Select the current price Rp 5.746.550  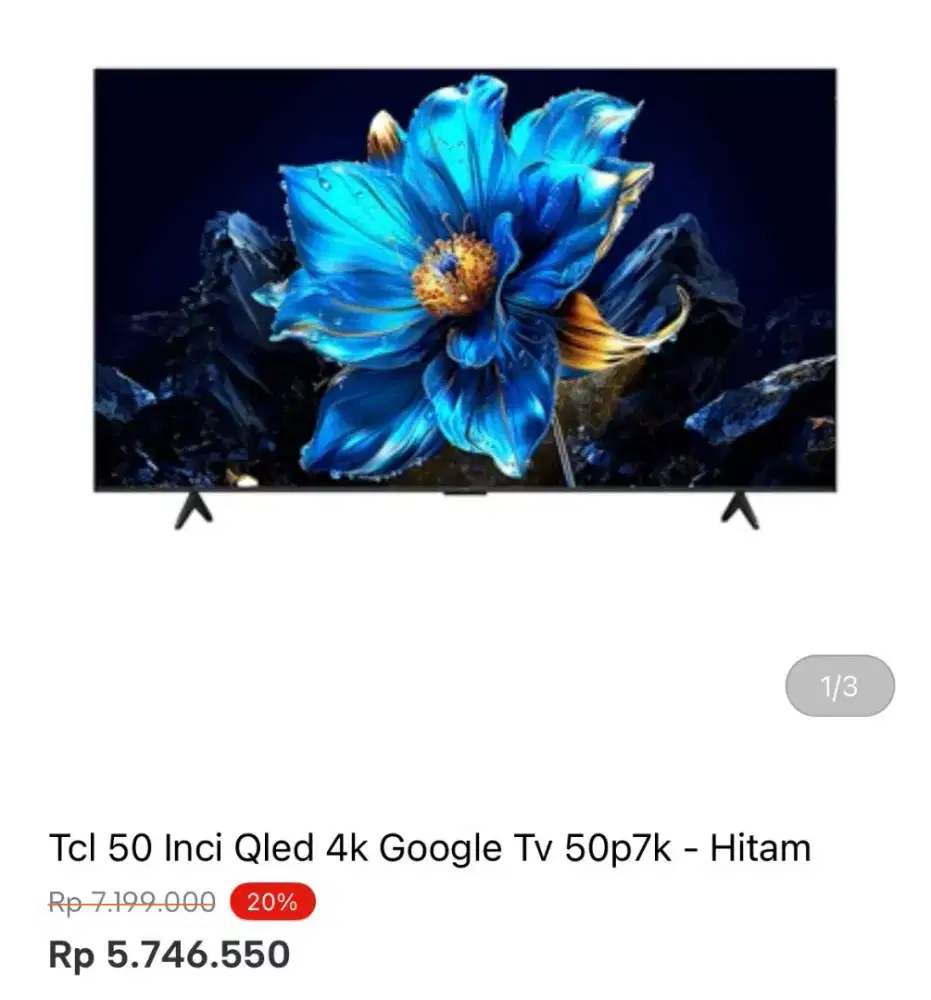click(168, 954)
